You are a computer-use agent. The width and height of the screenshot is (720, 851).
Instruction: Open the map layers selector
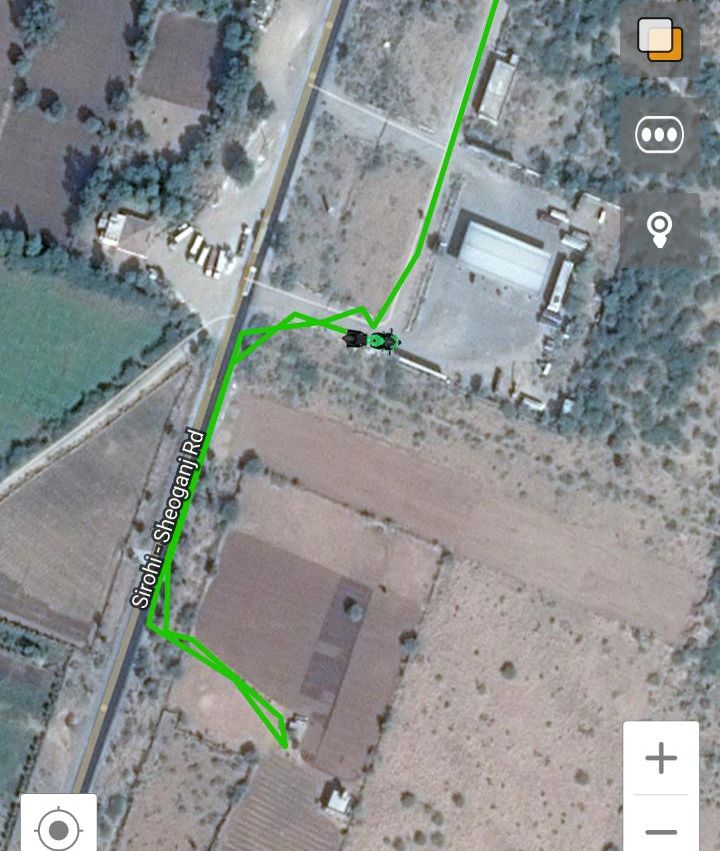(660, 40)
